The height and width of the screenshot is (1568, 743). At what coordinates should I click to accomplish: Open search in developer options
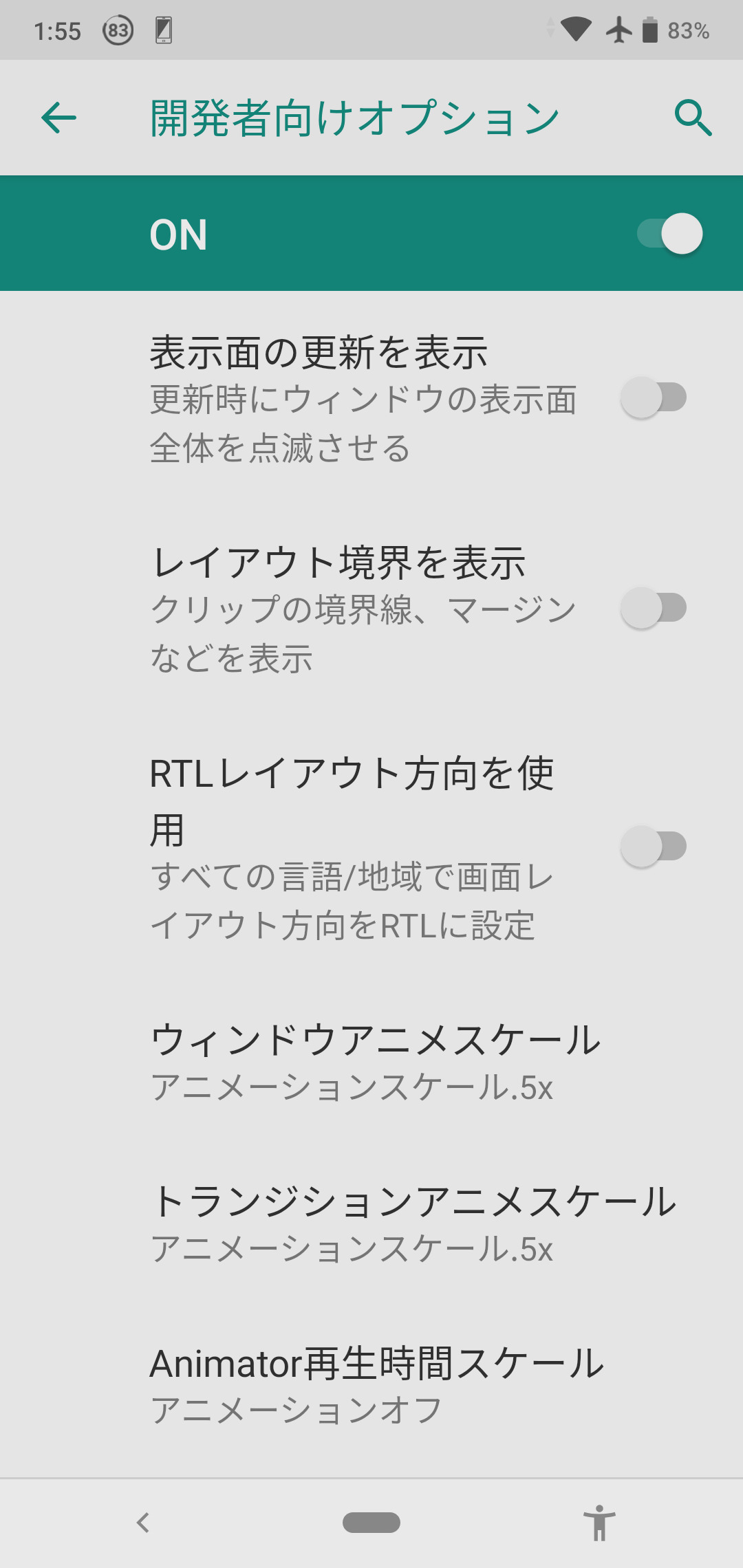[x=693, y=118]
